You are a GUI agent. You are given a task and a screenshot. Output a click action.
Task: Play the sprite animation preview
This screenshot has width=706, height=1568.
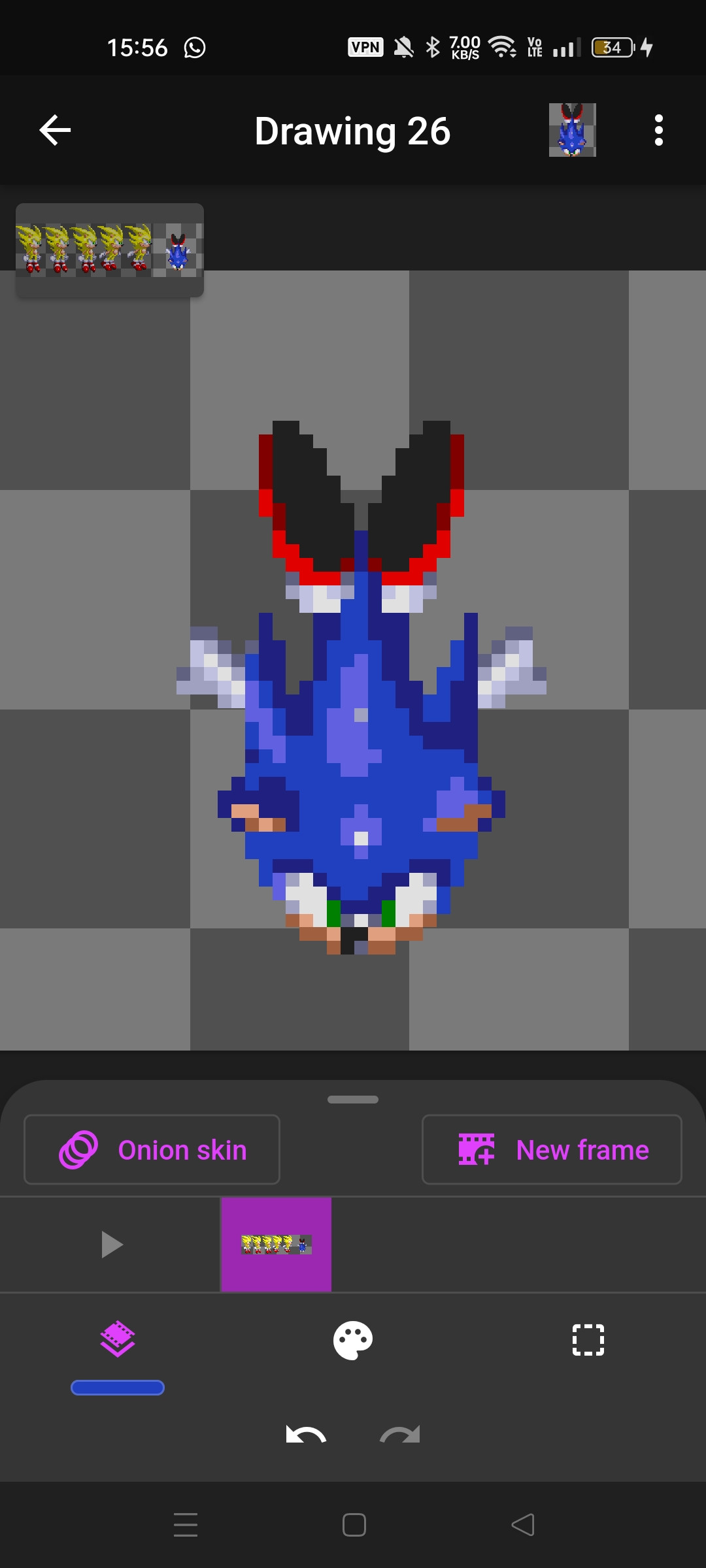[x=112, y=1244]
